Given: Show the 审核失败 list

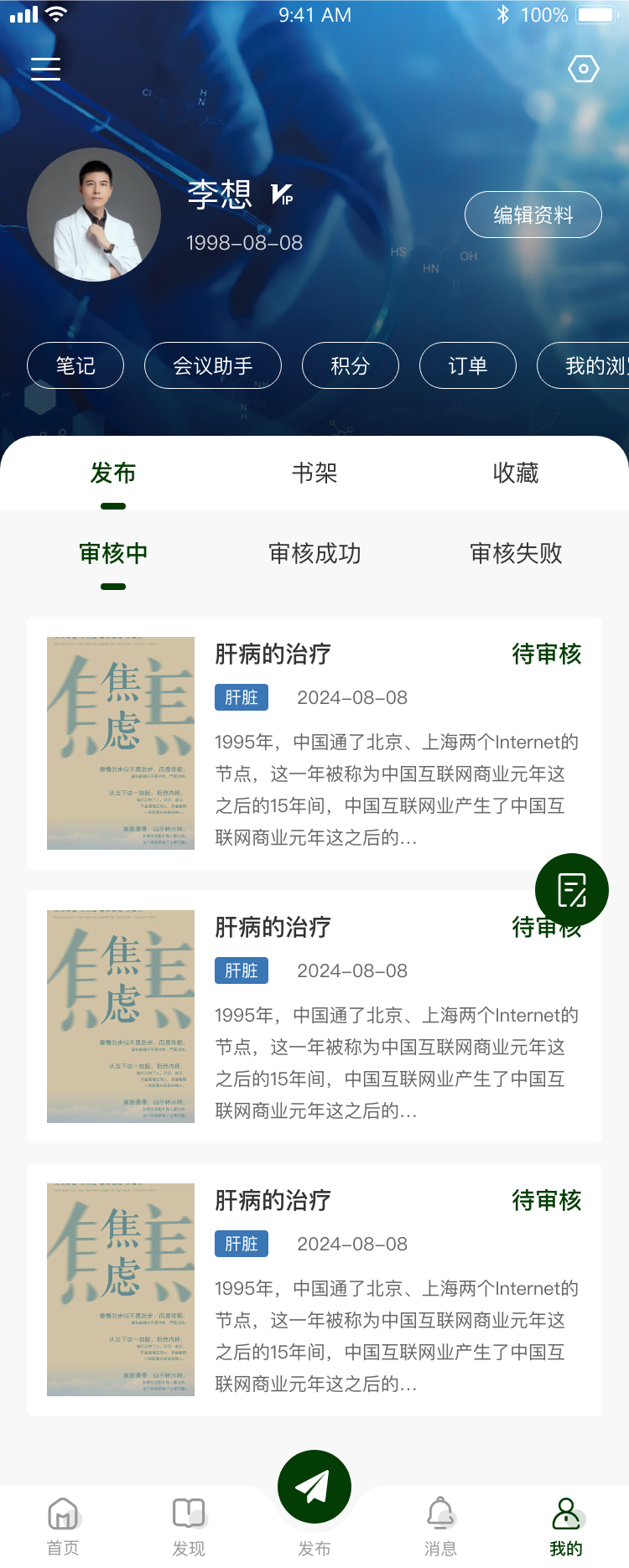Looking at the screenshot, I should click(515, 554).
